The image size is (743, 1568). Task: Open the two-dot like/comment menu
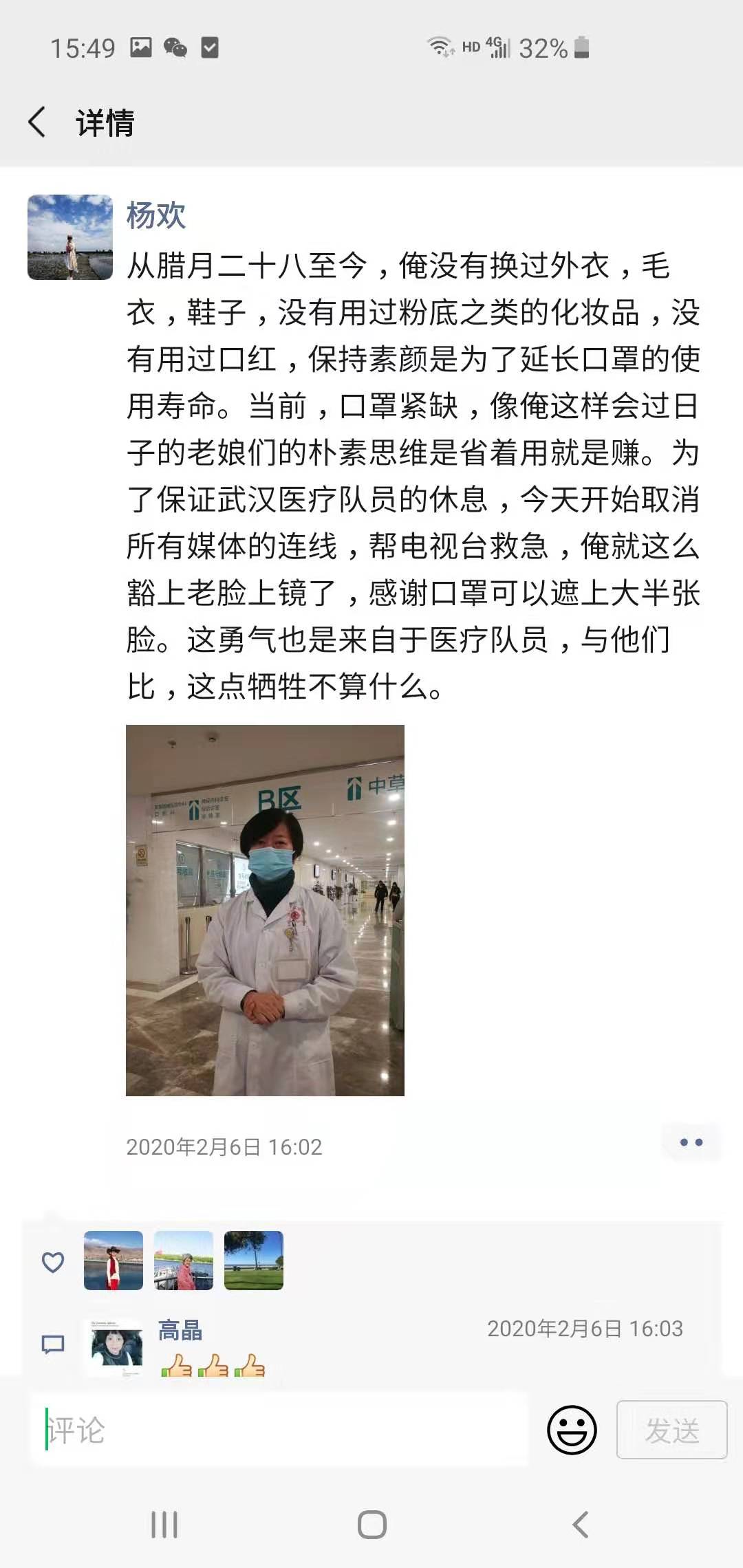tap(691, 1142)
